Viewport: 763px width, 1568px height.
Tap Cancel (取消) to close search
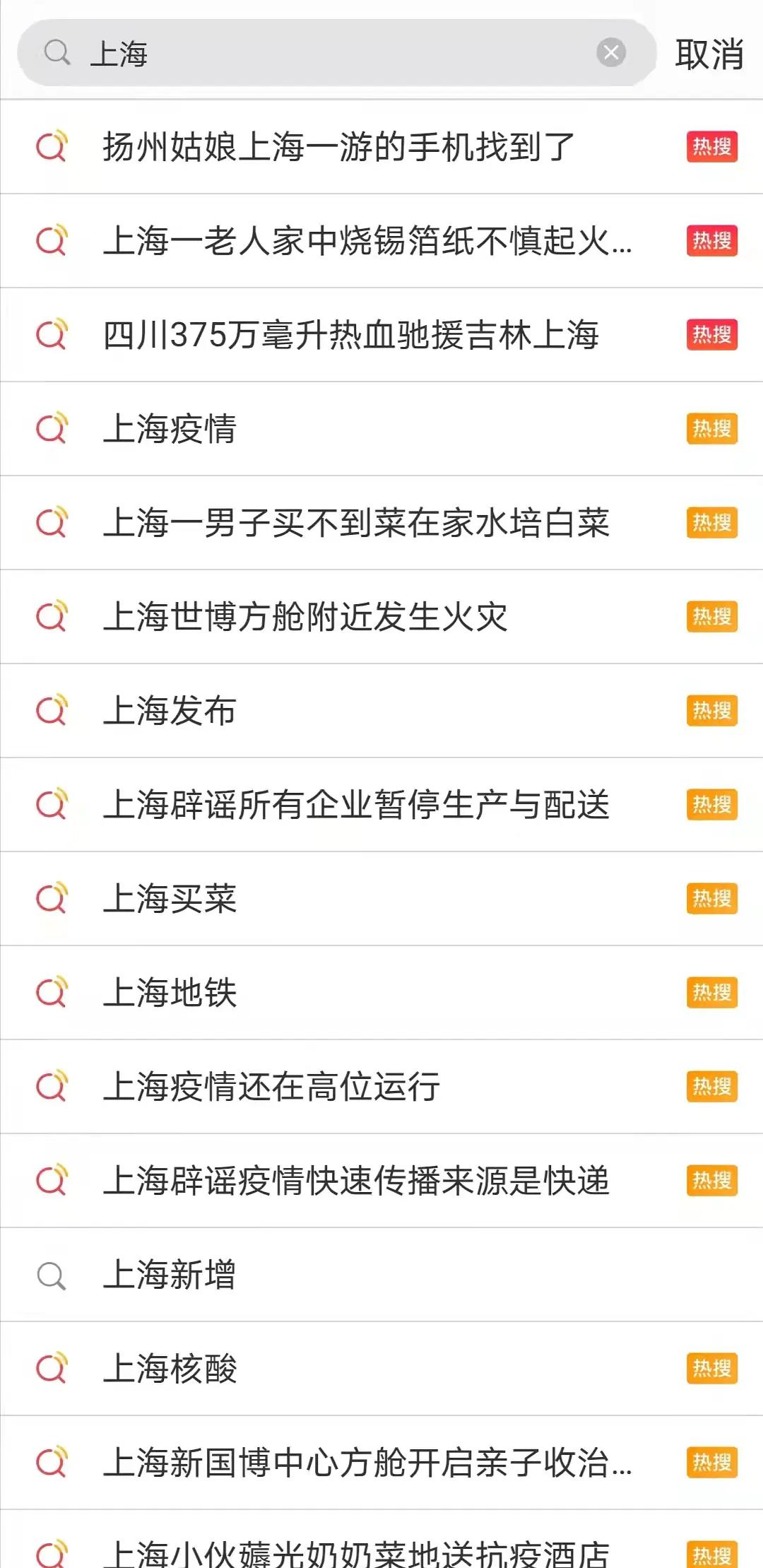click(x=709, y=53)
